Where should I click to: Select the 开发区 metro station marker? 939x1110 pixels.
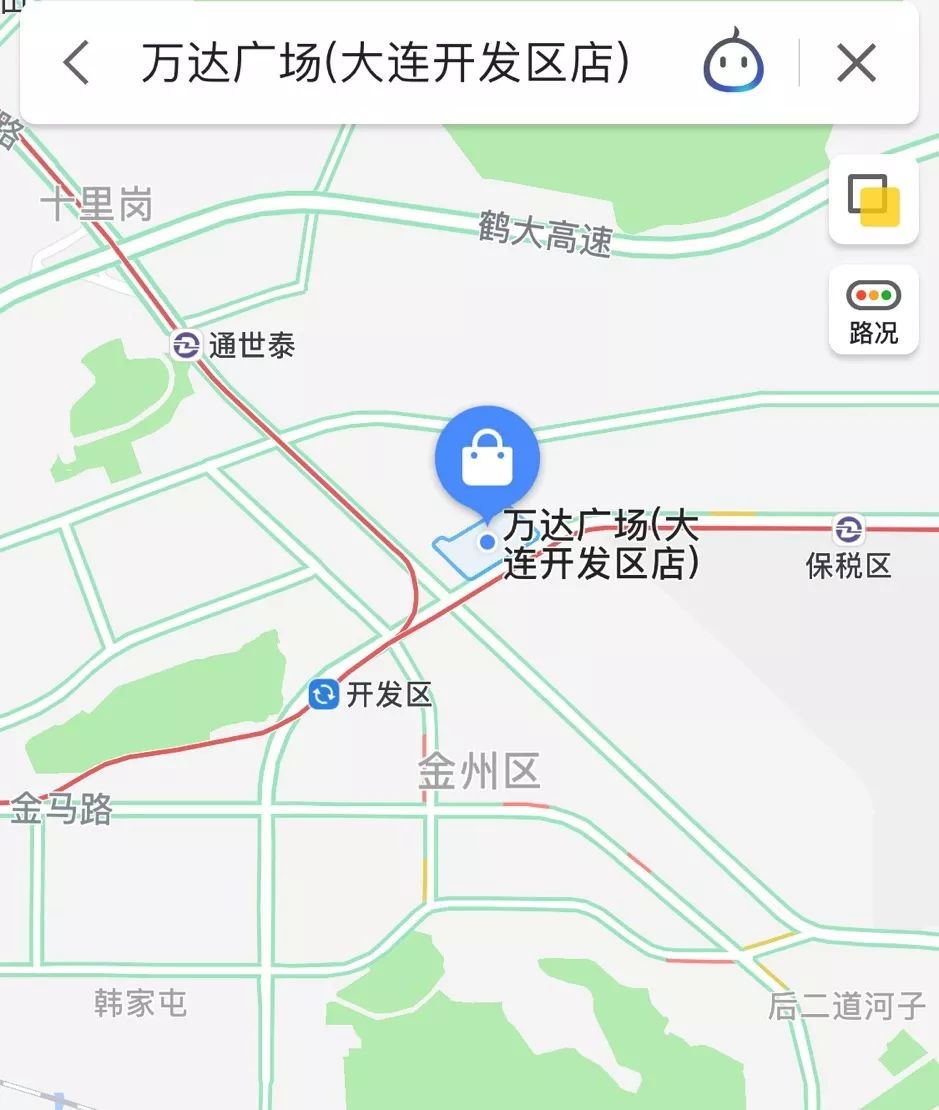click(324, 694)
